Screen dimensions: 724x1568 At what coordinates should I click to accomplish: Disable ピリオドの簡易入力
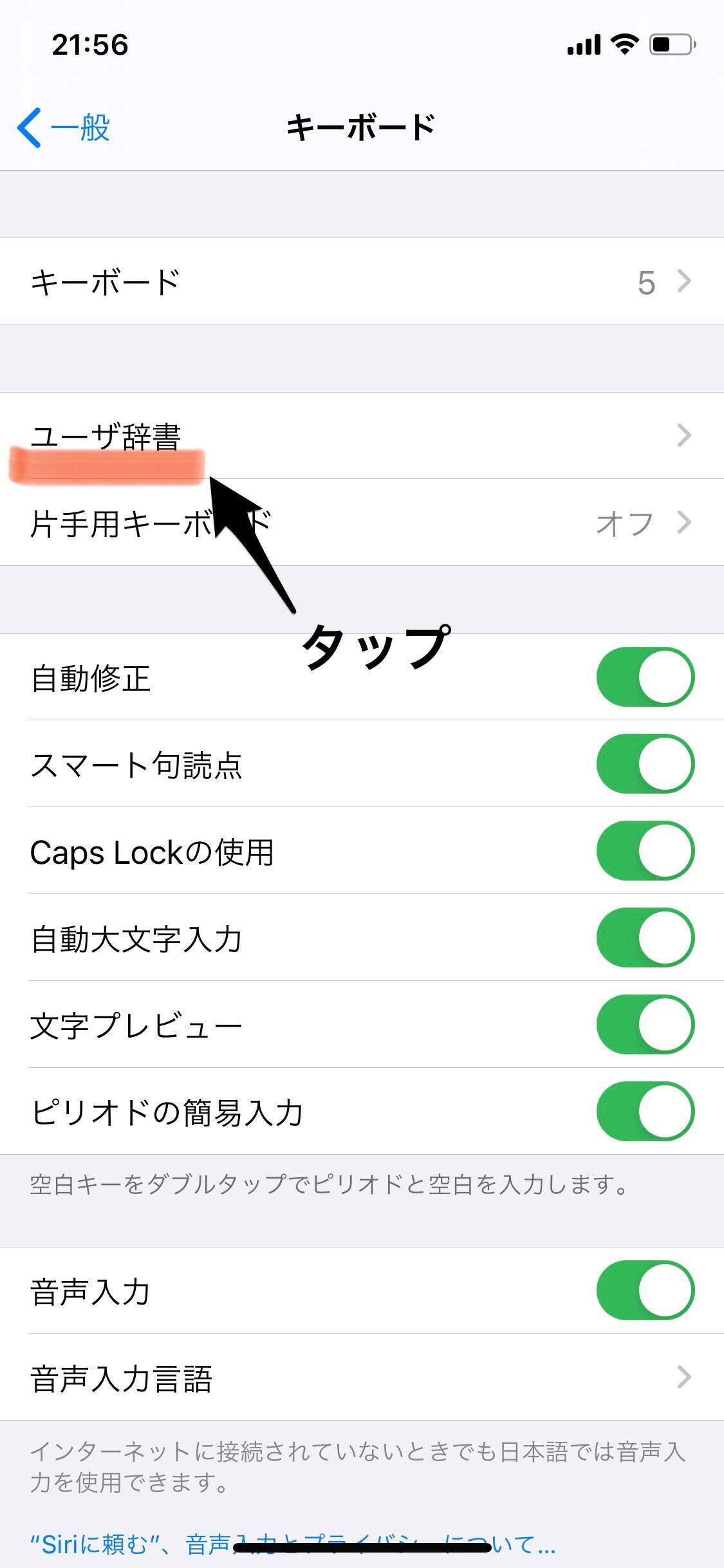[x=645, y=1112]
